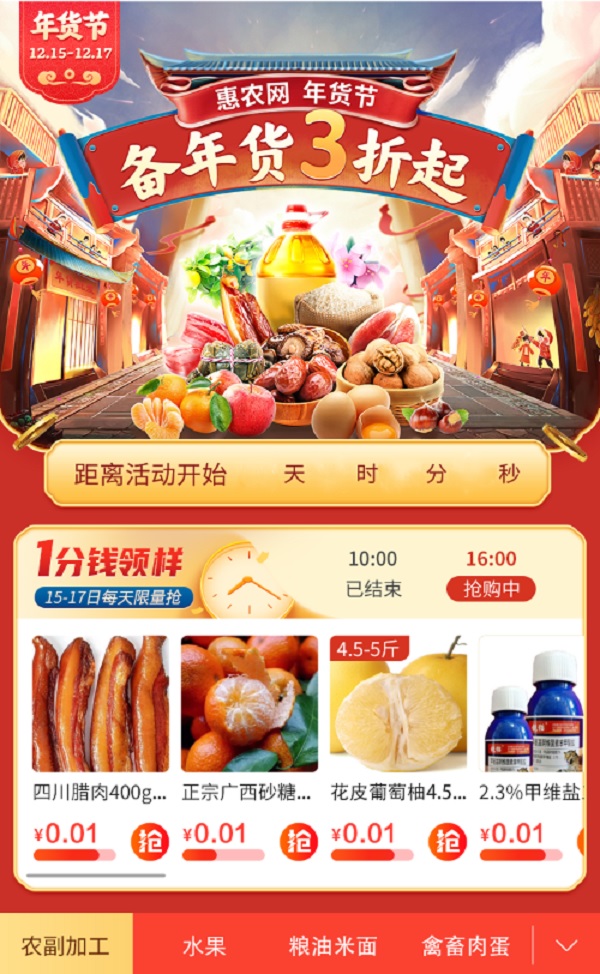600x974 pixels.
Task: Switch to the 禽畜肉蛋 category tab
Action: pyautogui.click(x=466, y=946)
